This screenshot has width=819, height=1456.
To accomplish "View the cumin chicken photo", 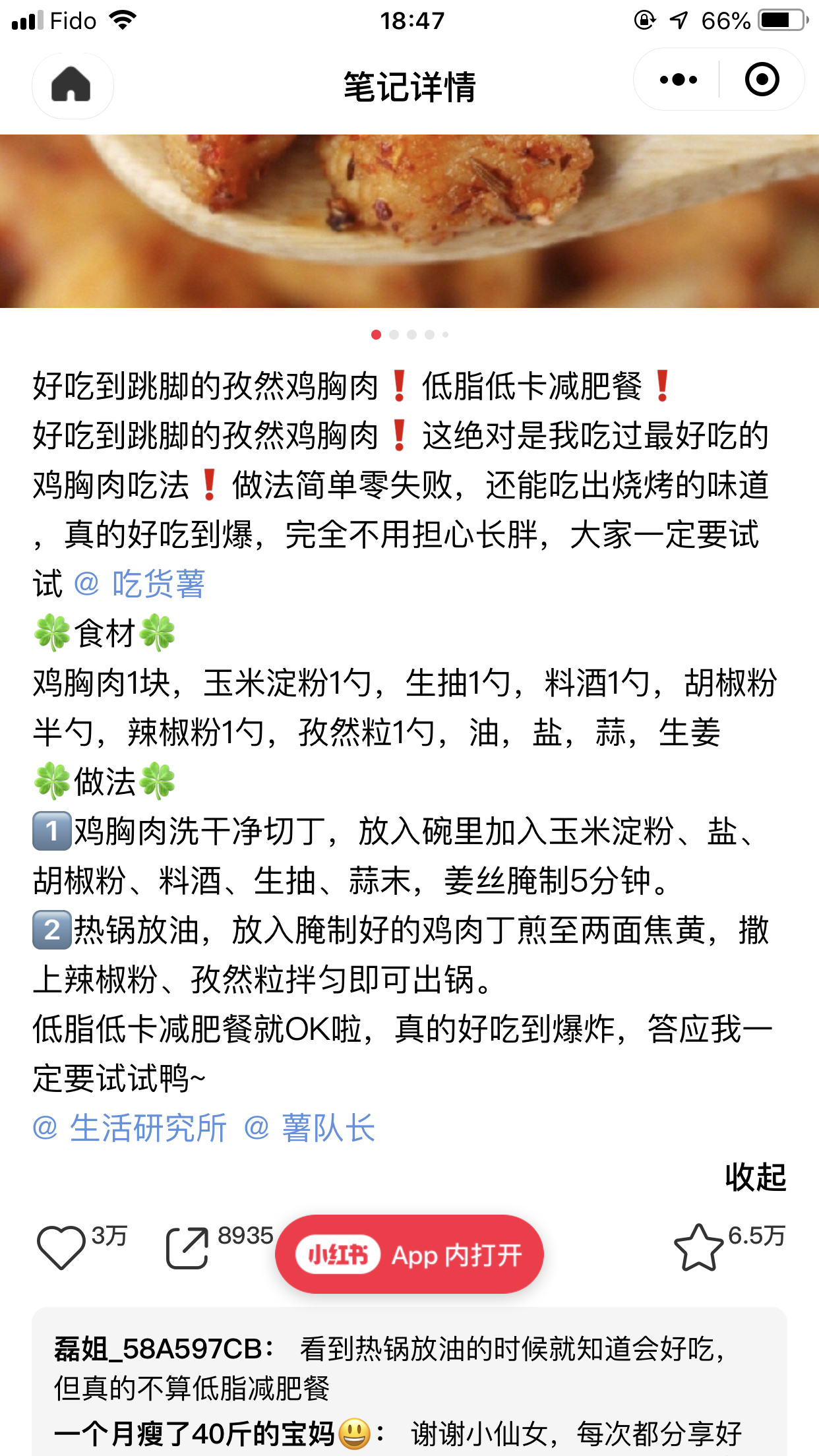I will pos(409,221).
